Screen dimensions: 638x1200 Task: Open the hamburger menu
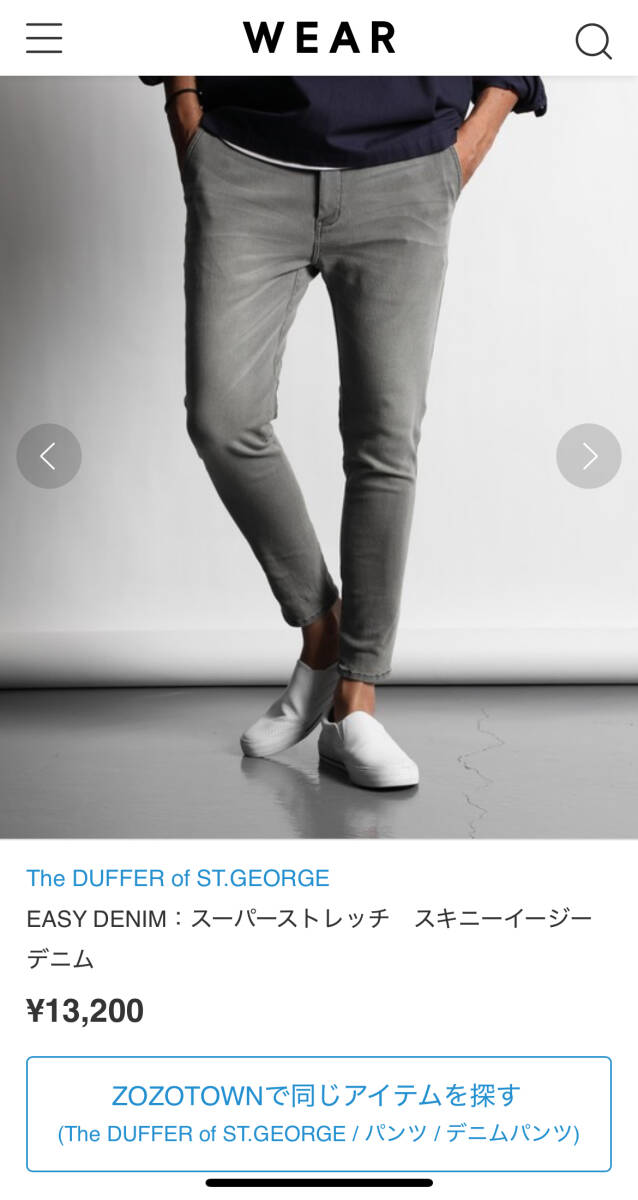point(44,38)
